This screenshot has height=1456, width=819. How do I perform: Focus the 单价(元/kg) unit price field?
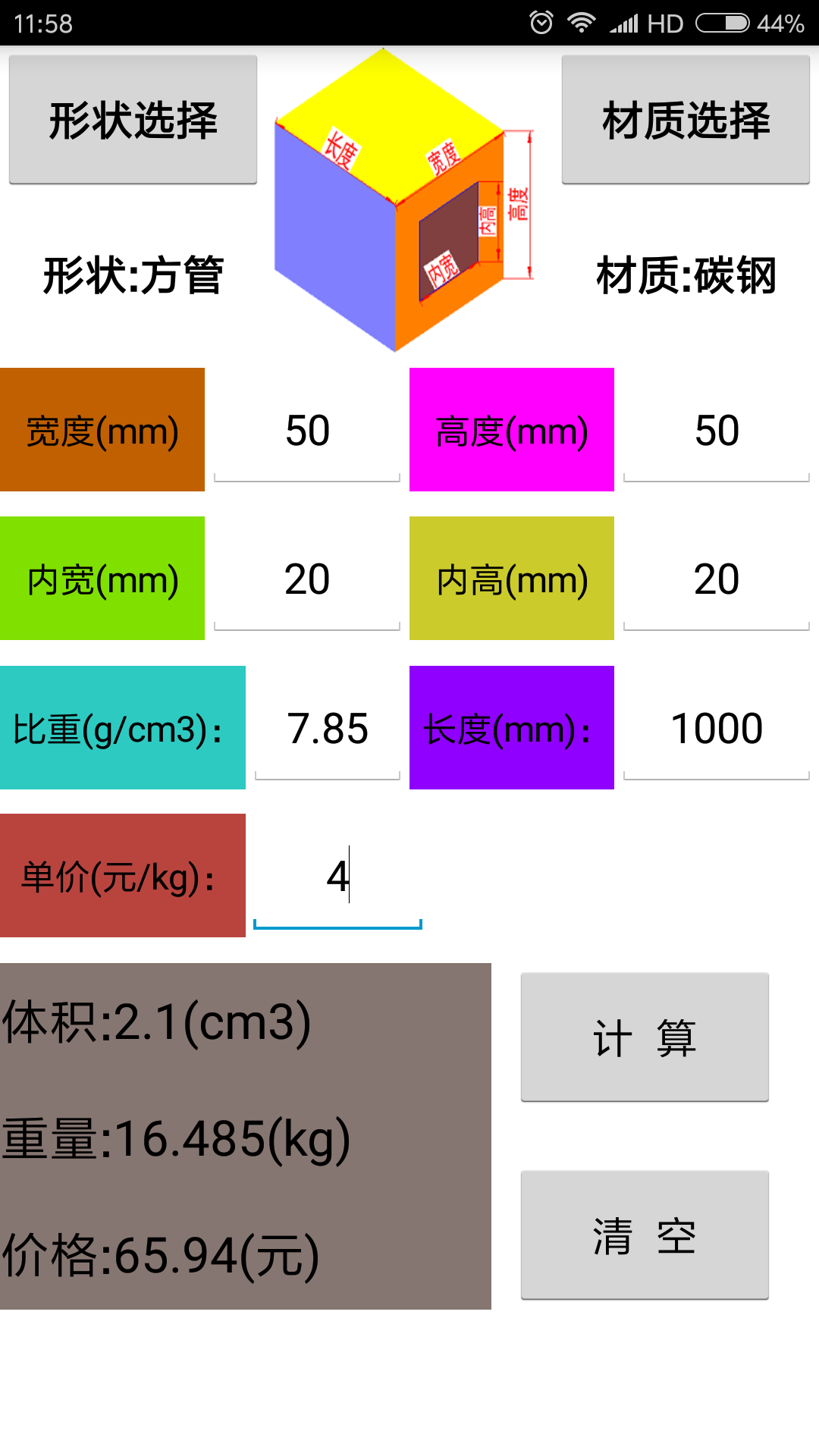[337, 877]
